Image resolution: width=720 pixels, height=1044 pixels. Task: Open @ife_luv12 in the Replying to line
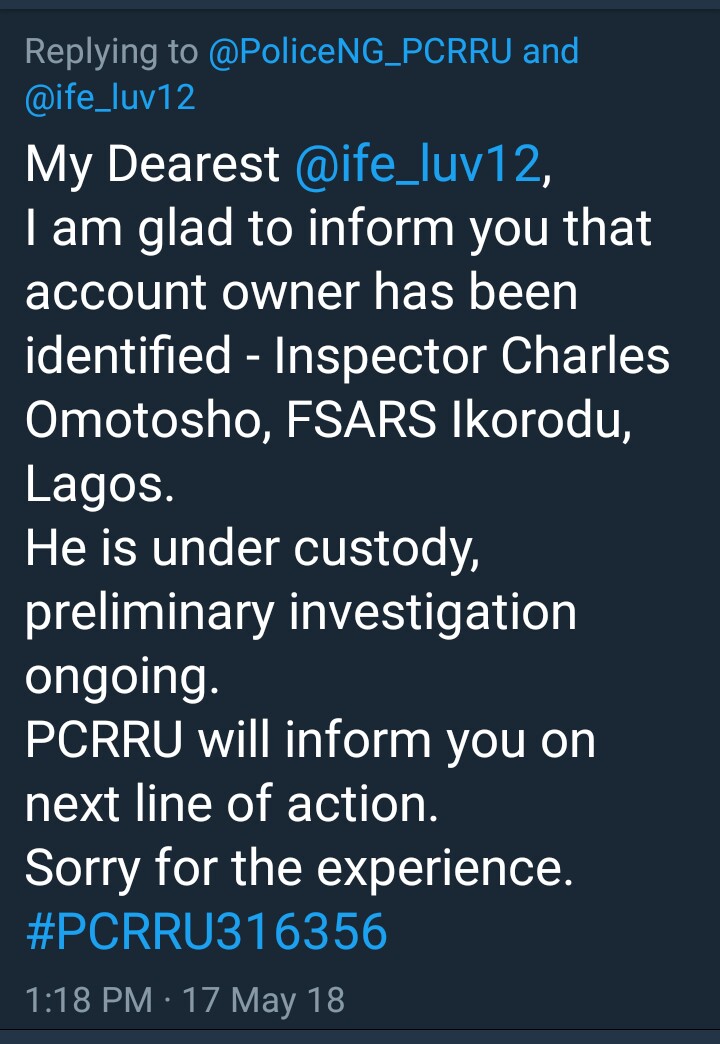[x=110, y=98]
